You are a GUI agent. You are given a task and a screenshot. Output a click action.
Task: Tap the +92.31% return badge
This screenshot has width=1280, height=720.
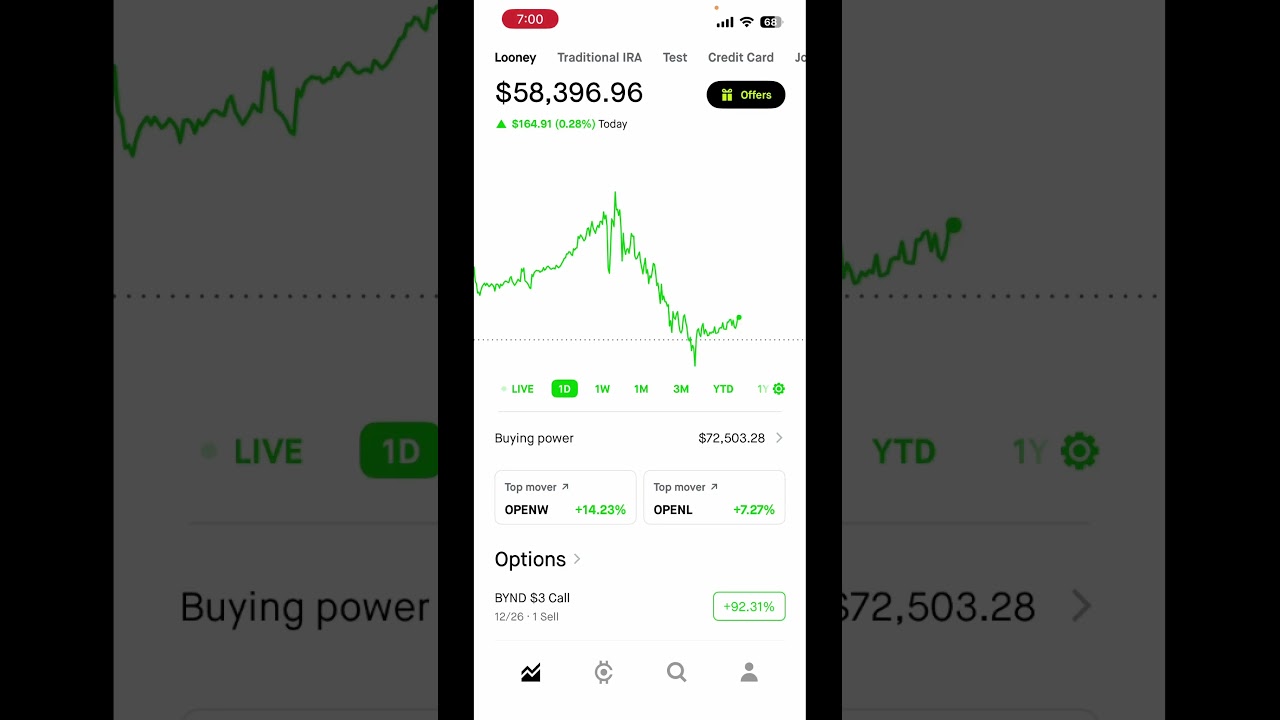(x=749, y=606)
